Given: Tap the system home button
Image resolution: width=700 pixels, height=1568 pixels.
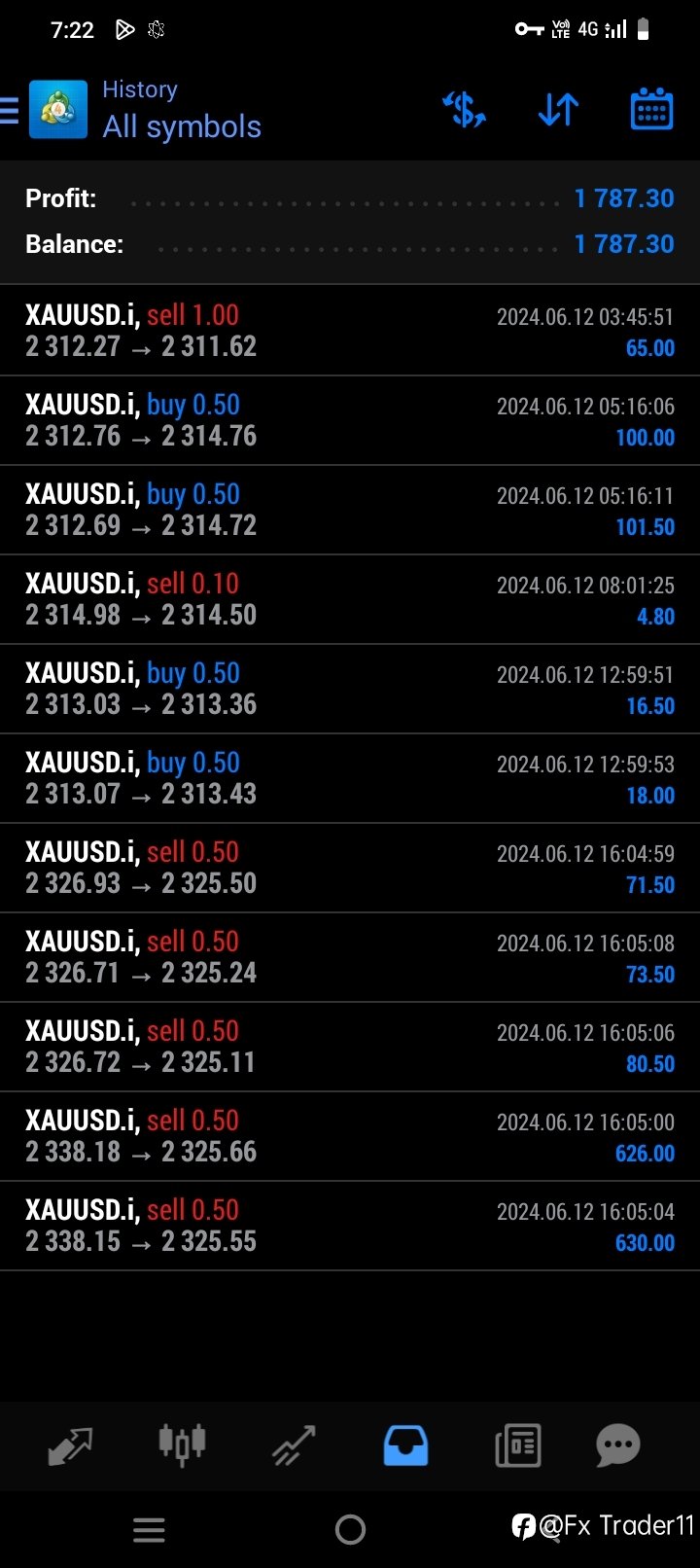Looking at the screenshot, I should [x=350, y=1530].
